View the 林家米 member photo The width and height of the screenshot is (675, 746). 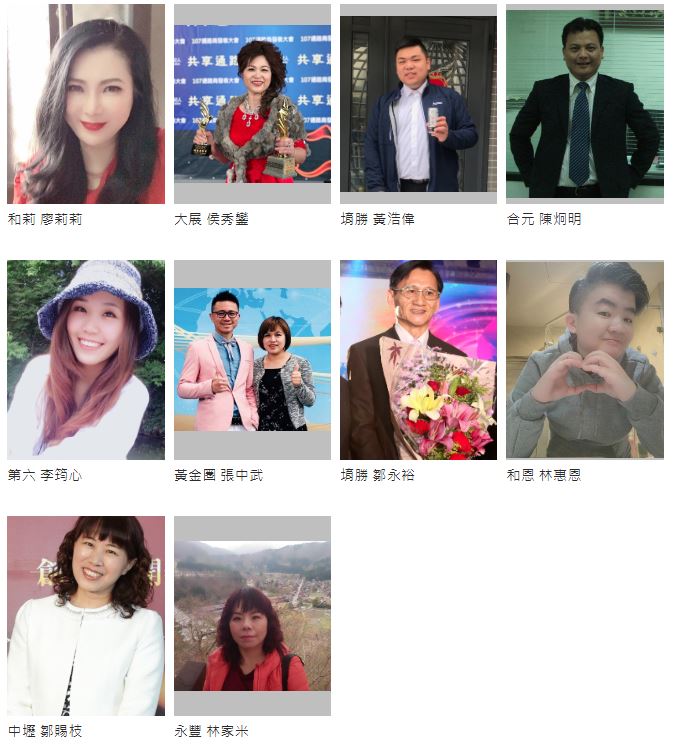pyautogui.click(x=252, y=616)
